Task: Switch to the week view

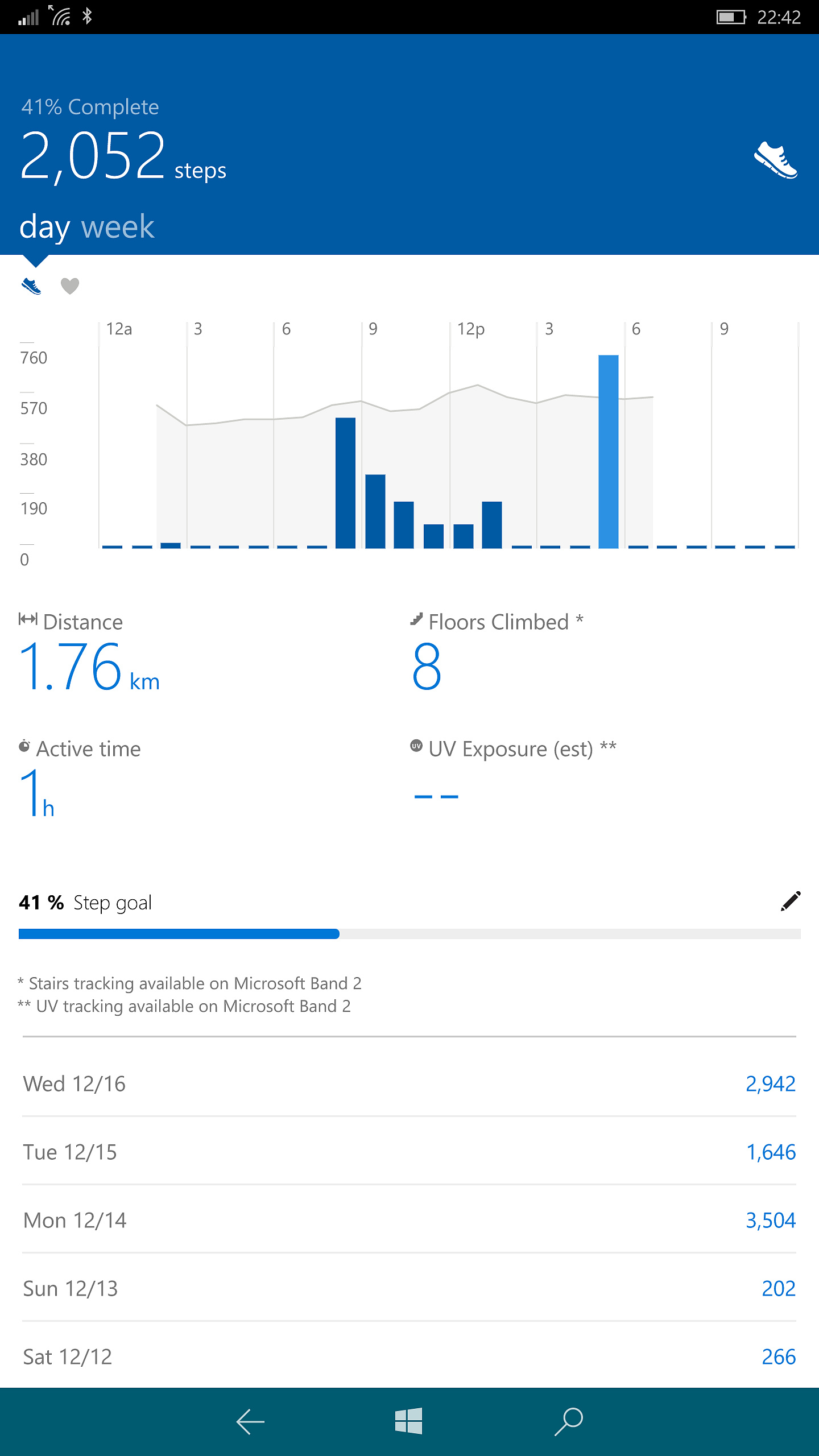Action: [x=118, y=227]
